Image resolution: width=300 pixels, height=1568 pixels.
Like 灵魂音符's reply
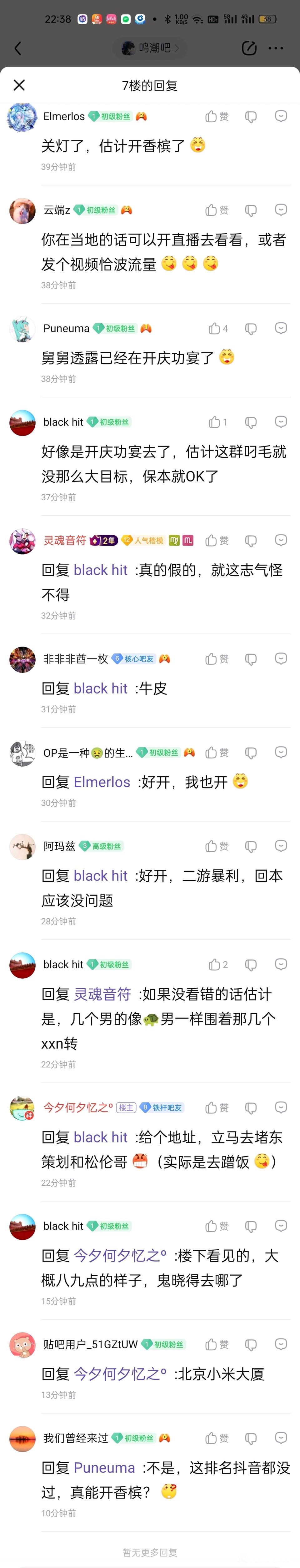click(216, 541)
